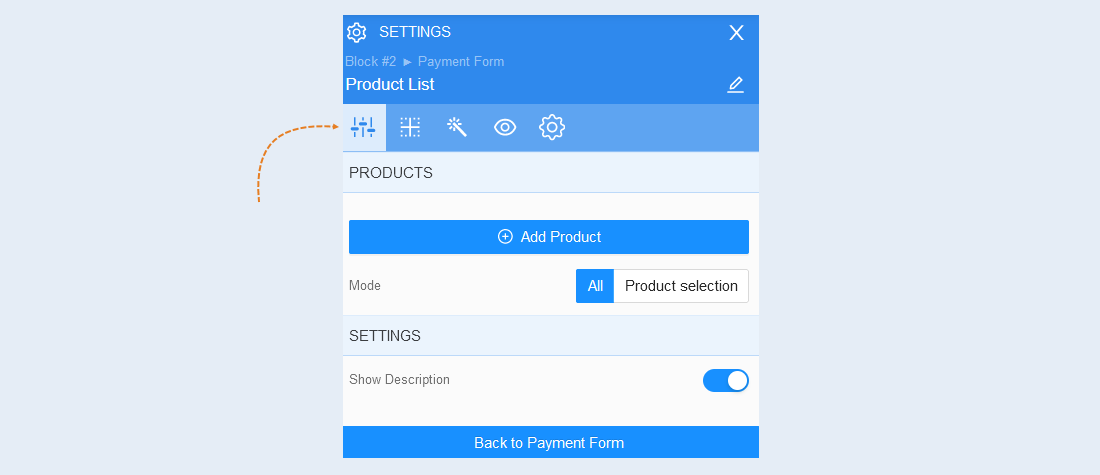Choose the Product selection mode
This screenshot has height=475, width=1100.
pyautogui.click(x=681, y=286)
